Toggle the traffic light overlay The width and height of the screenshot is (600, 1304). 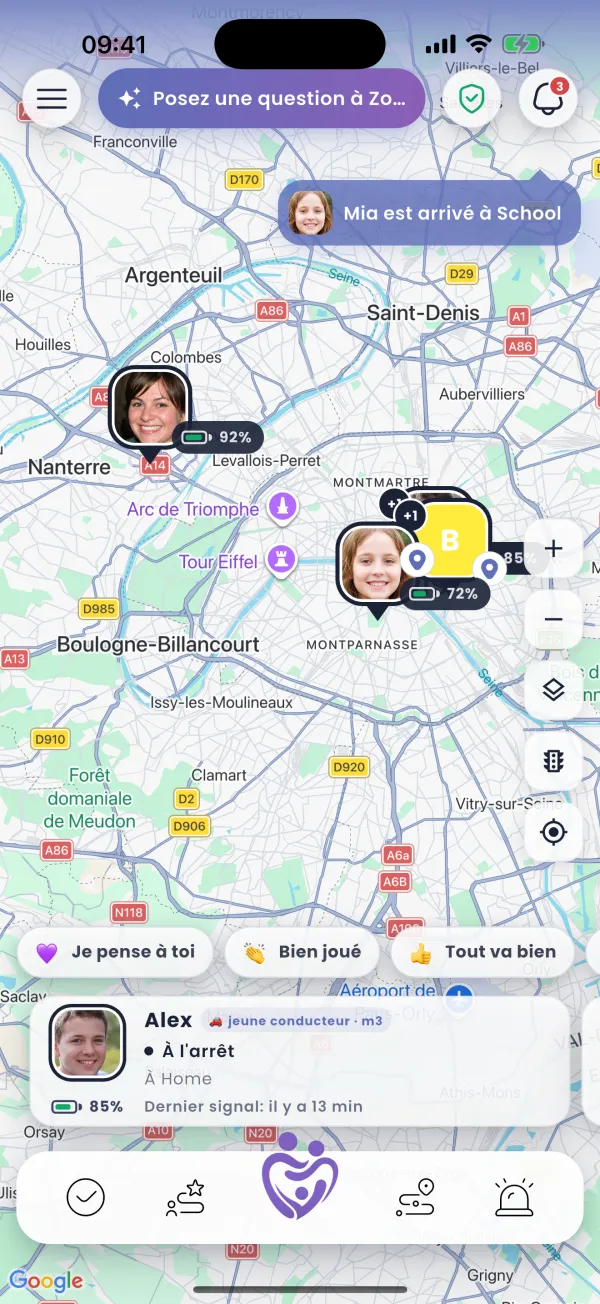click(553, 762)
